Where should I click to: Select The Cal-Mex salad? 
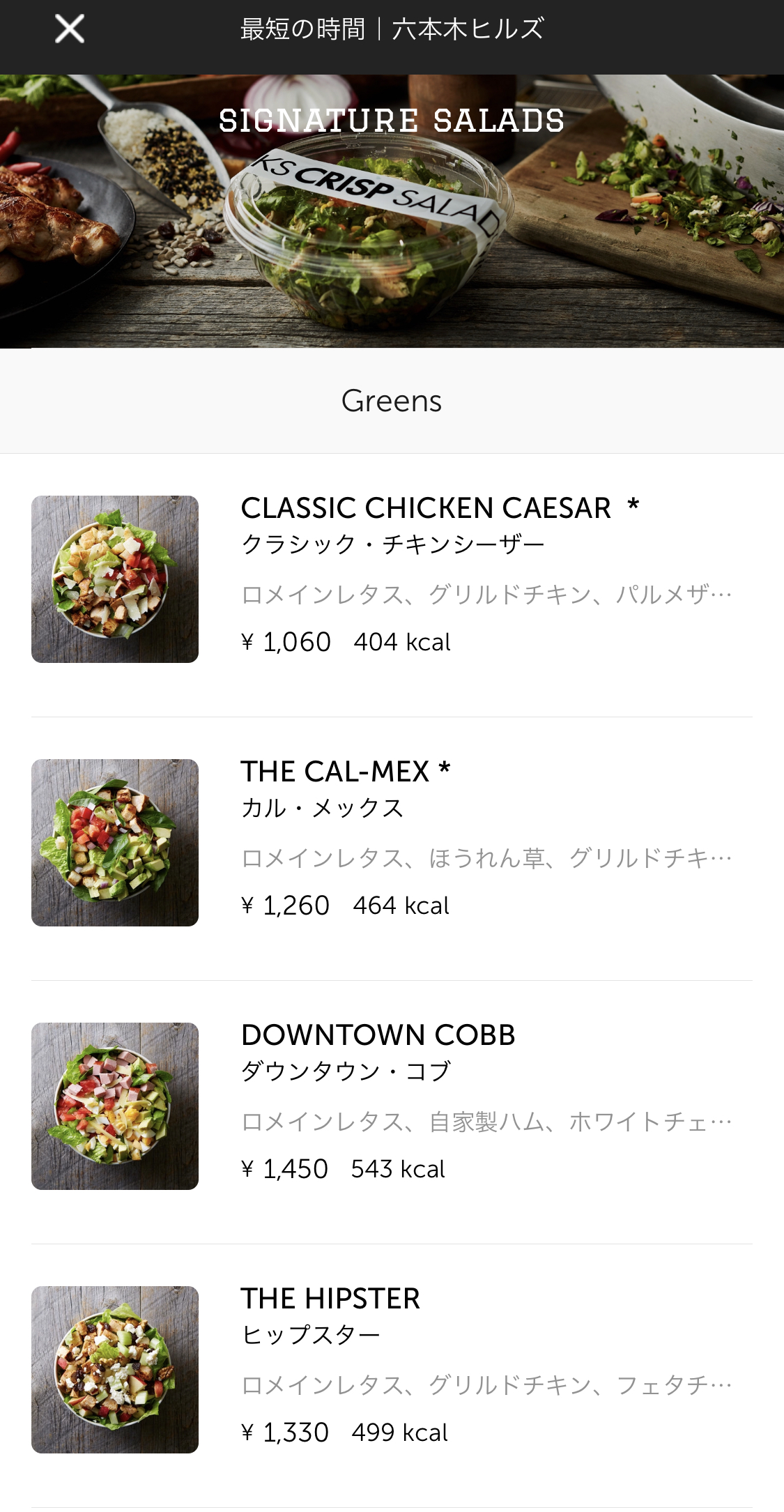point(345,772)
